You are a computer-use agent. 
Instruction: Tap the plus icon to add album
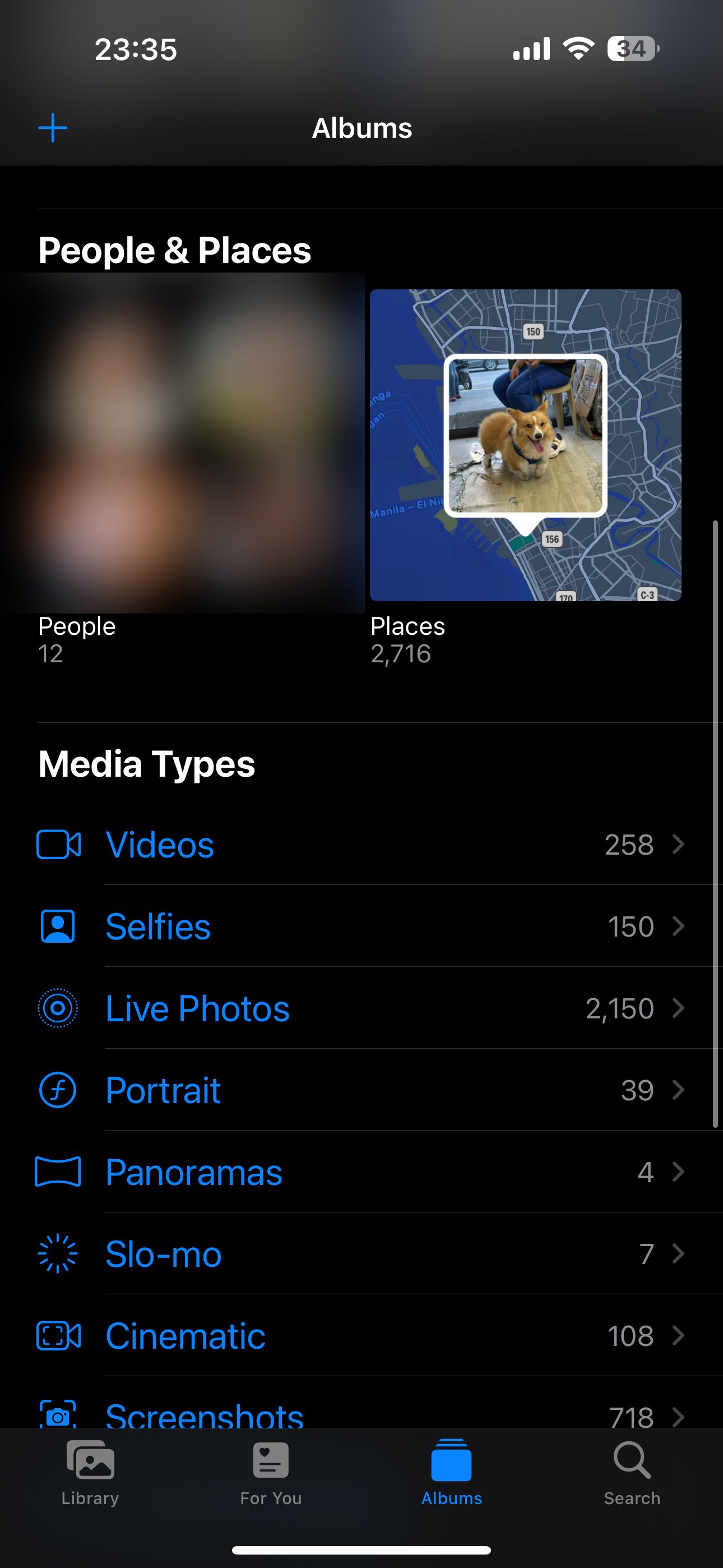(x=53, y=128)
